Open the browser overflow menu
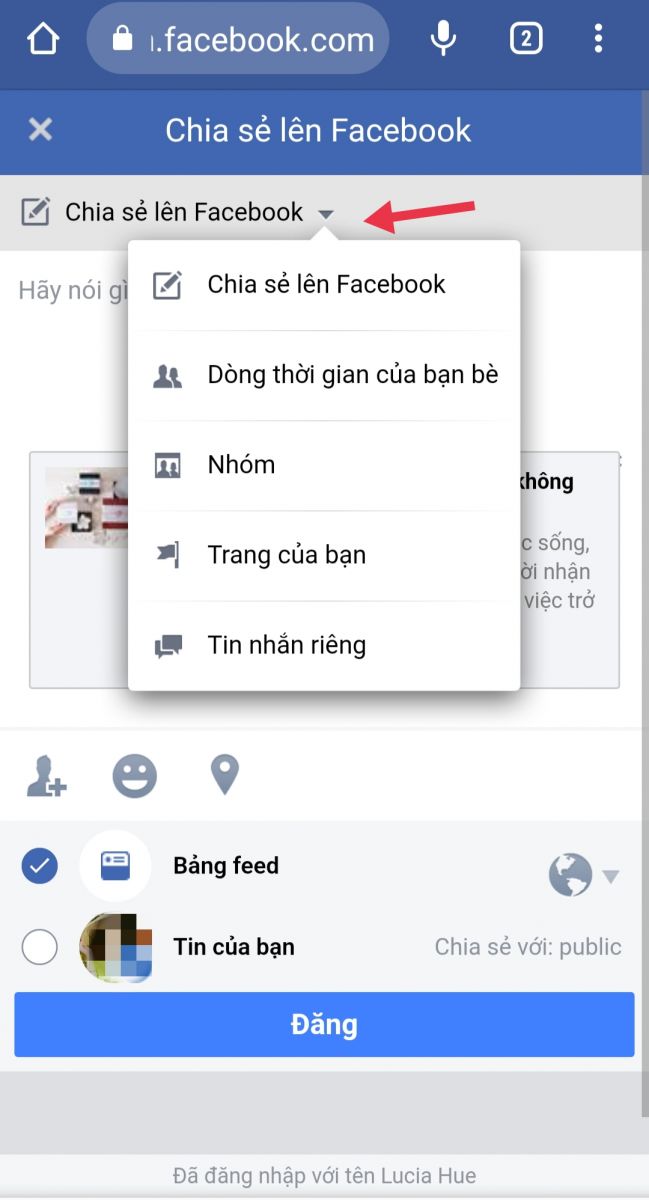 (x=598, y=39)
